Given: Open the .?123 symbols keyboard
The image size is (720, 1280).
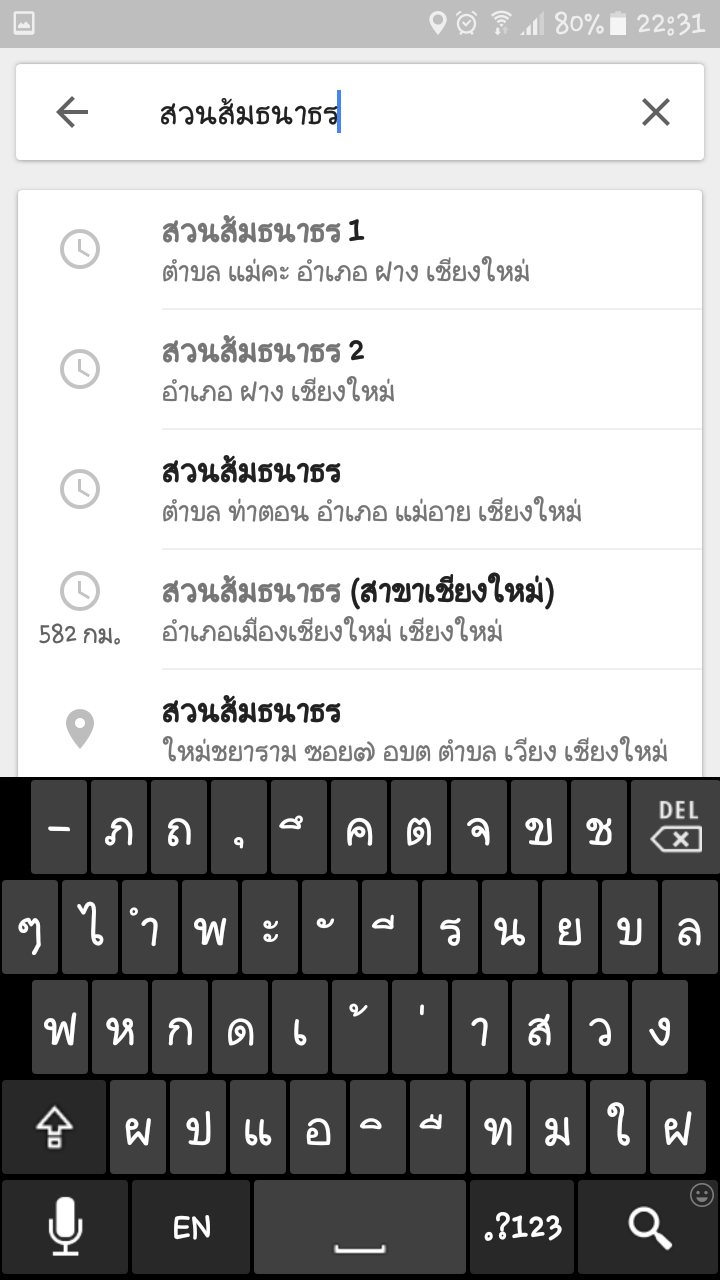Looking at the screenshot, I should (x=522, y=1226).
